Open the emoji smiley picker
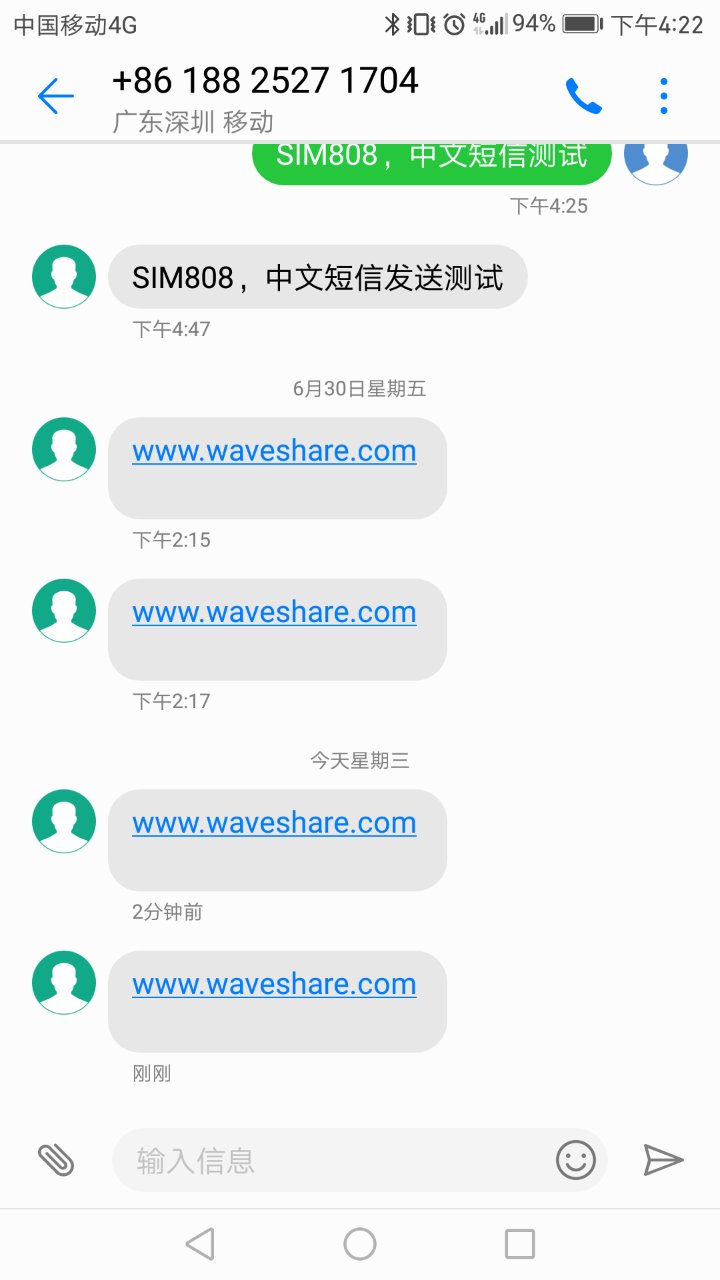 tap(576, 1160)
